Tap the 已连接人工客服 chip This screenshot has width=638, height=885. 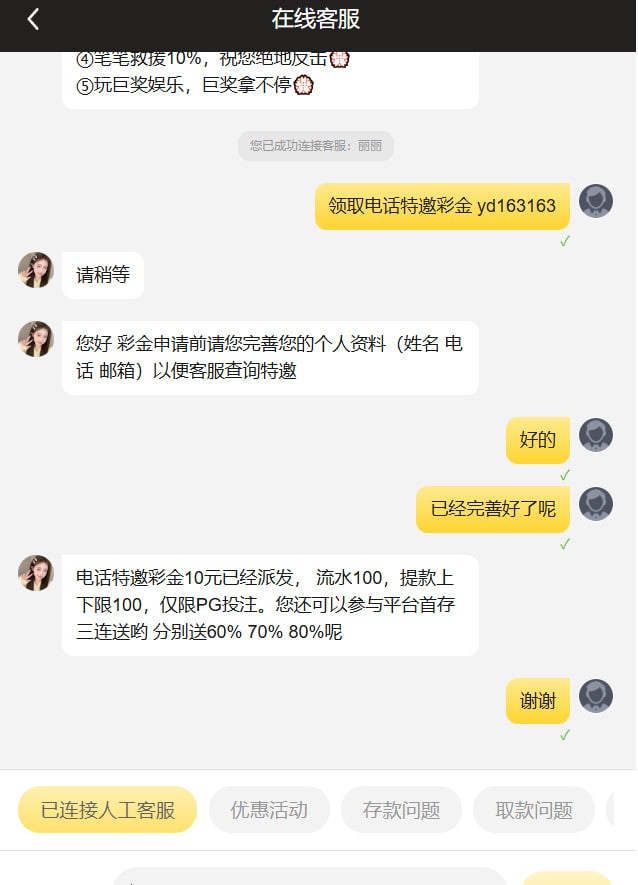(x=108, y=810)
